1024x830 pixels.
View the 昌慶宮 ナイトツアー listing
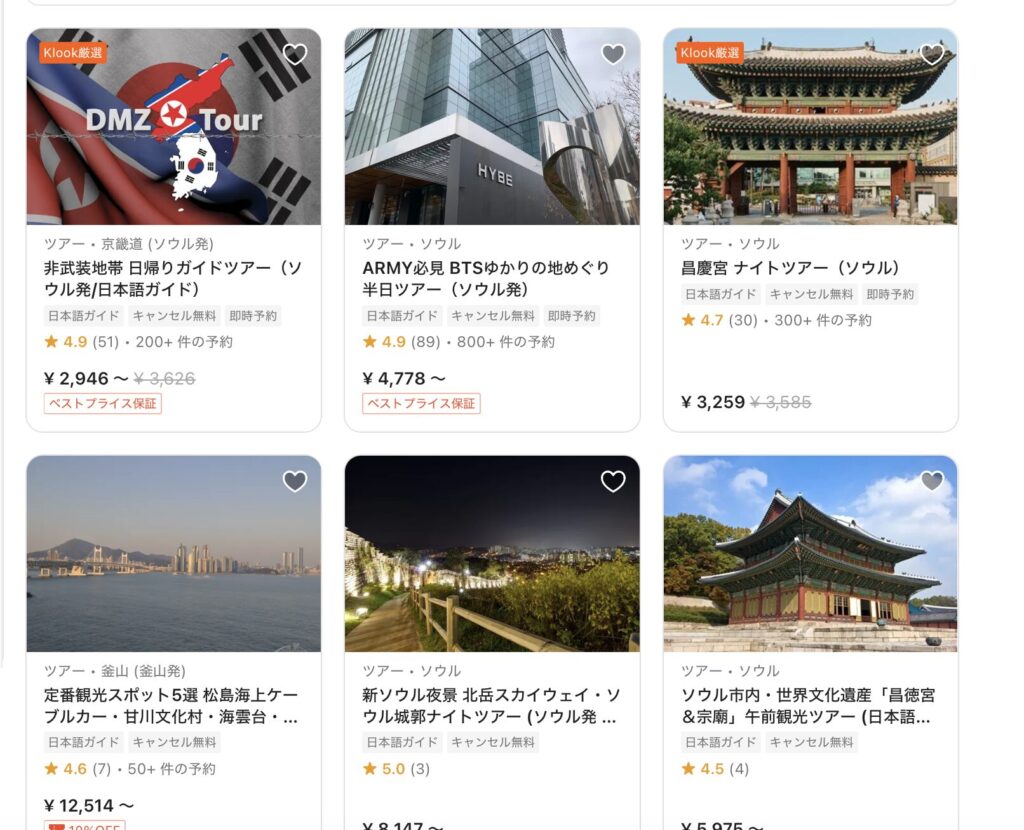coord(790,268)
